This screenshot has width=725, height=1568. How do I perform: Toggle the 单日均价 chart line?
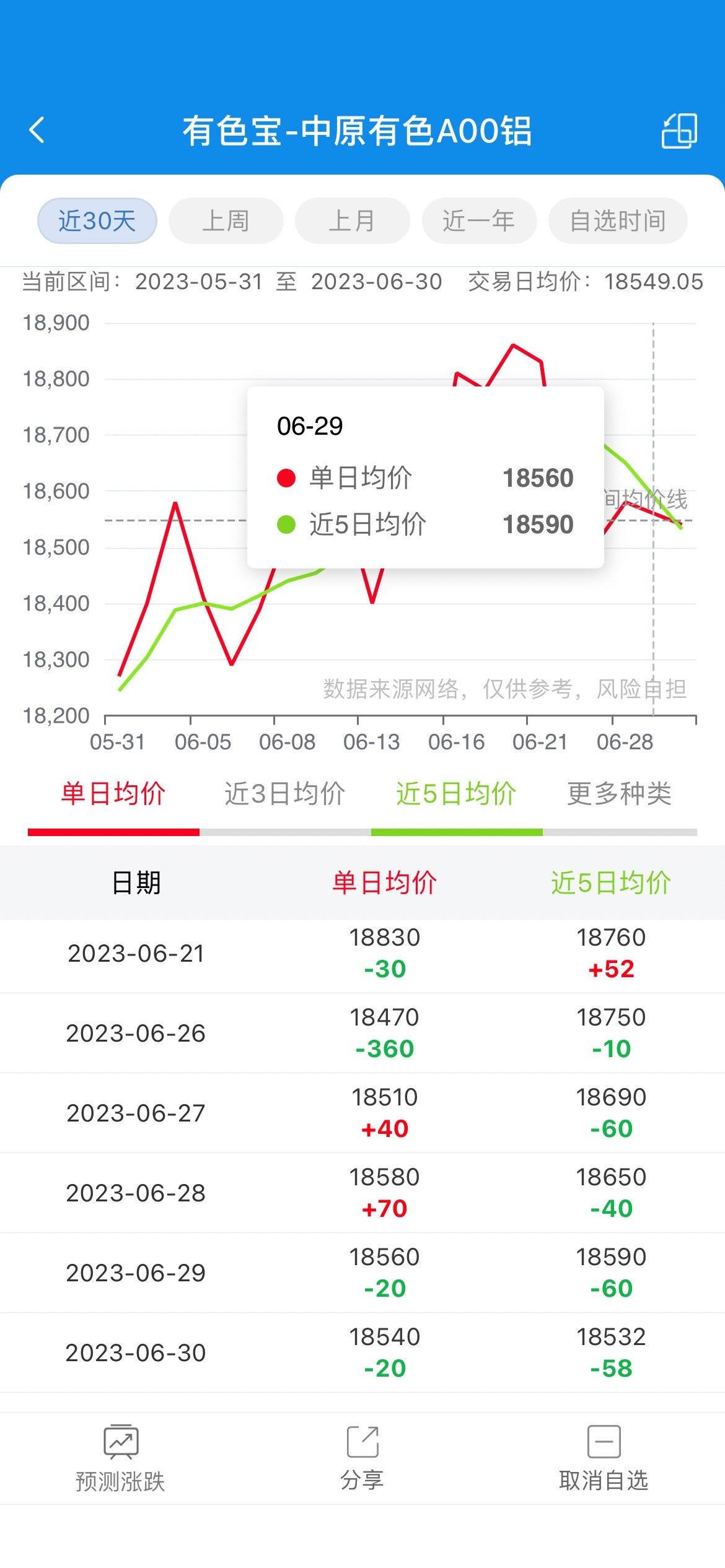[113, 794]
